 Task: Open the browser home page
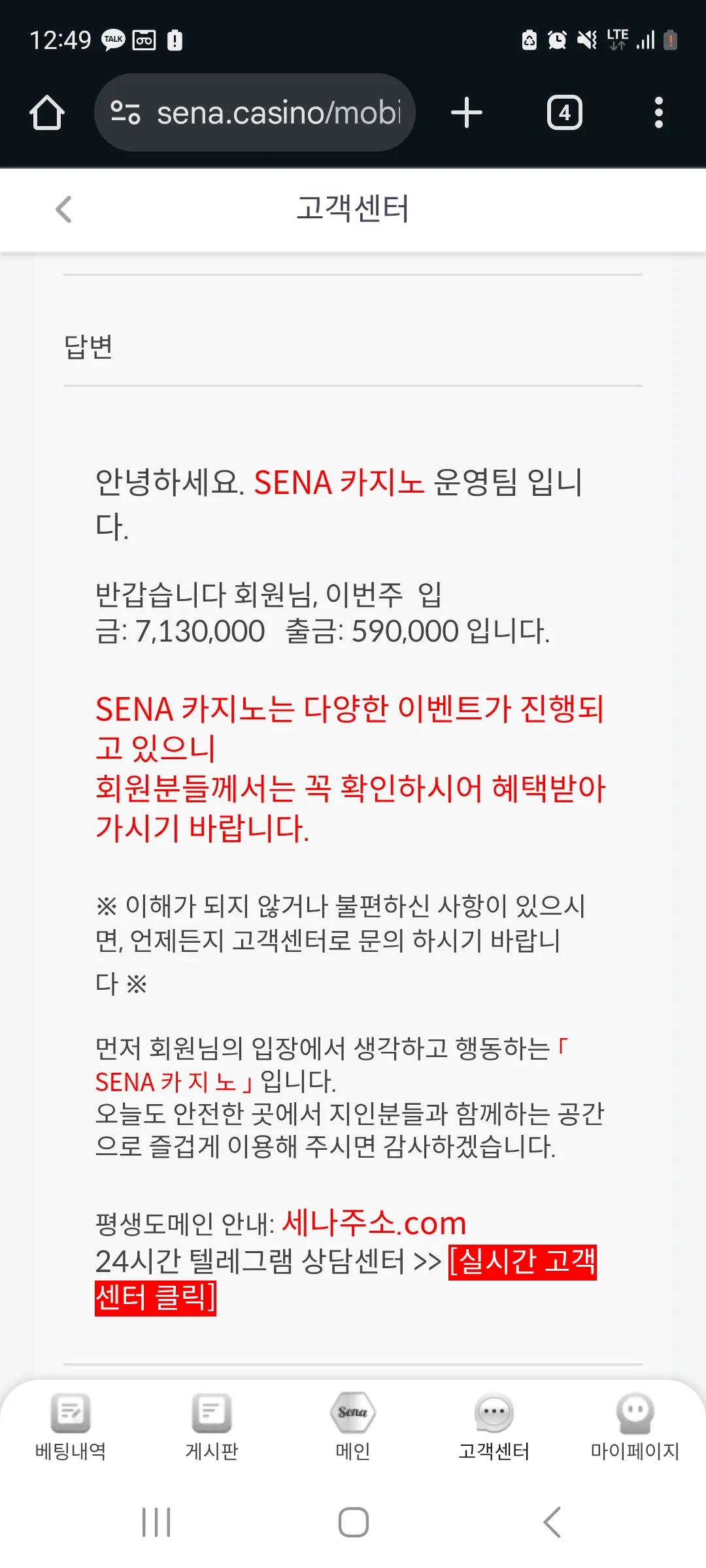pos(47,112)
